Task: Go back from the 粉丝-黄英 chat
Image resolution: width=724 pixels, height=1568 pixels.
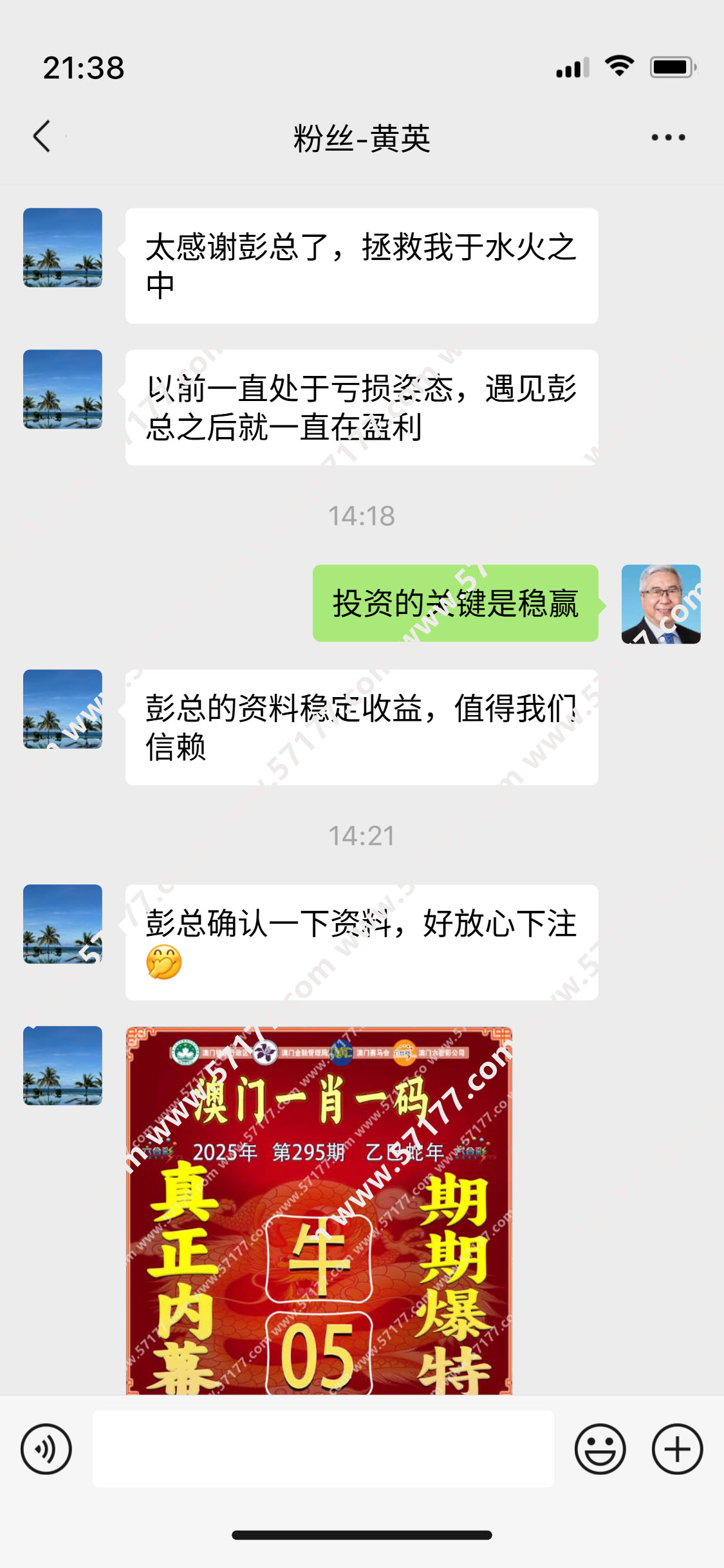Action: [42, 136]
